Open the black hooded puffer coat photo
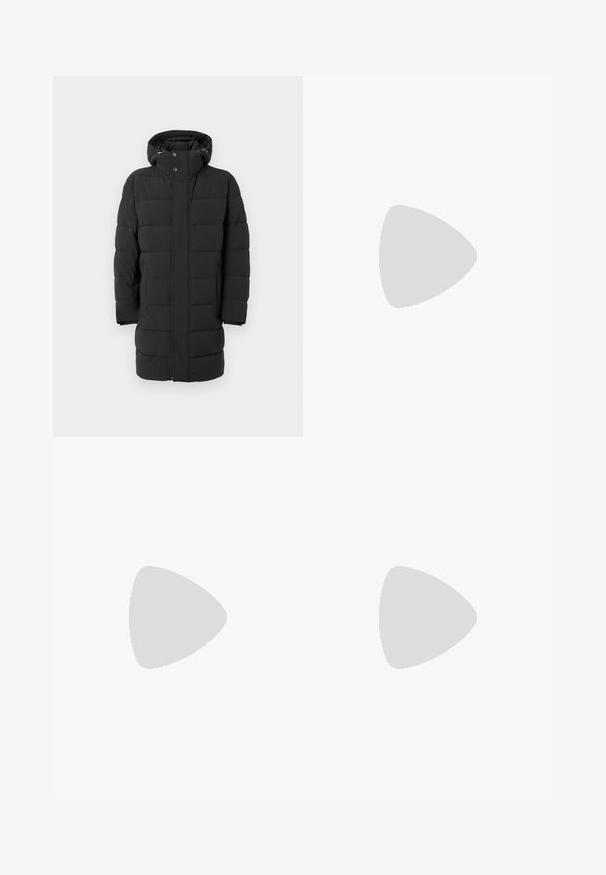 [178, 256]
